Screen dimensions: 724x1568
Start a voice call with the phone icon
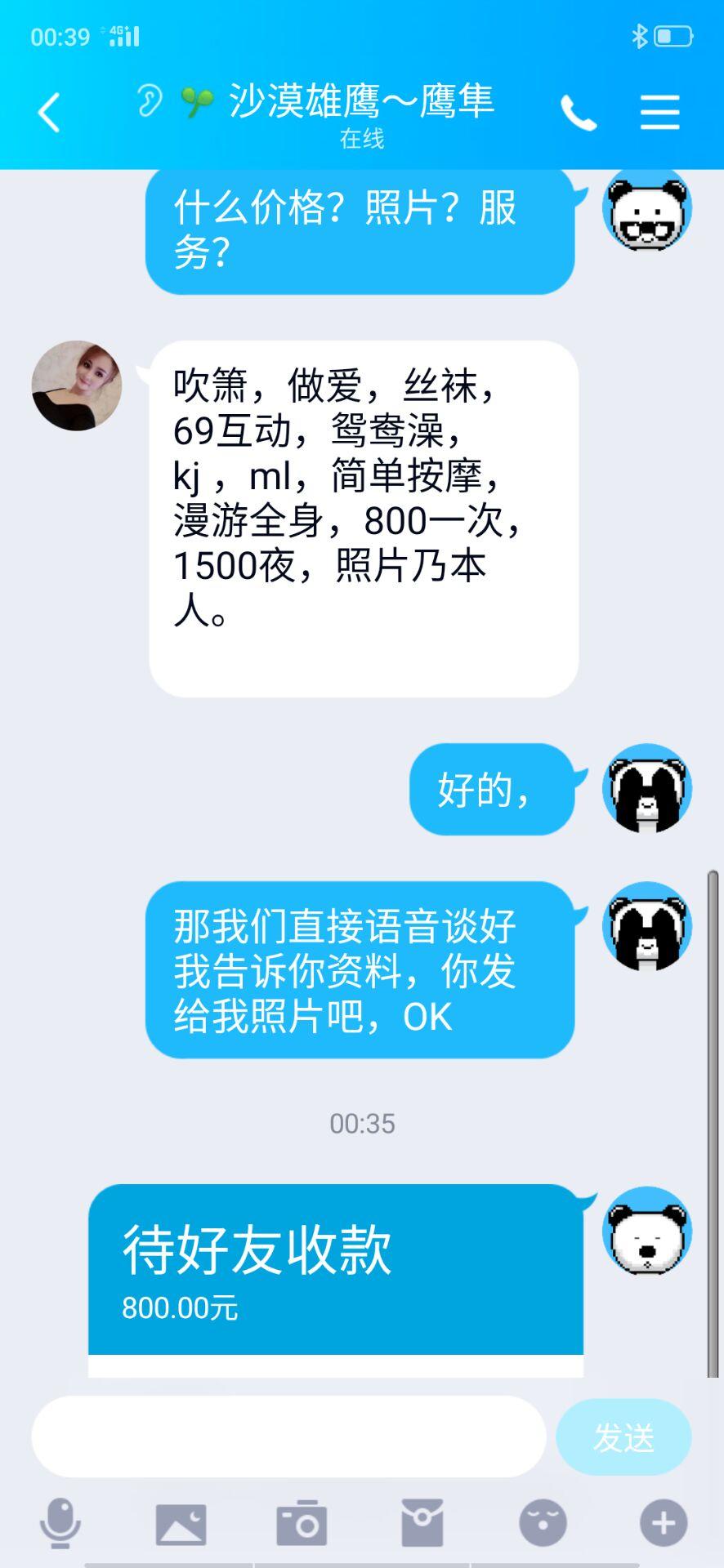pos(580,112)
